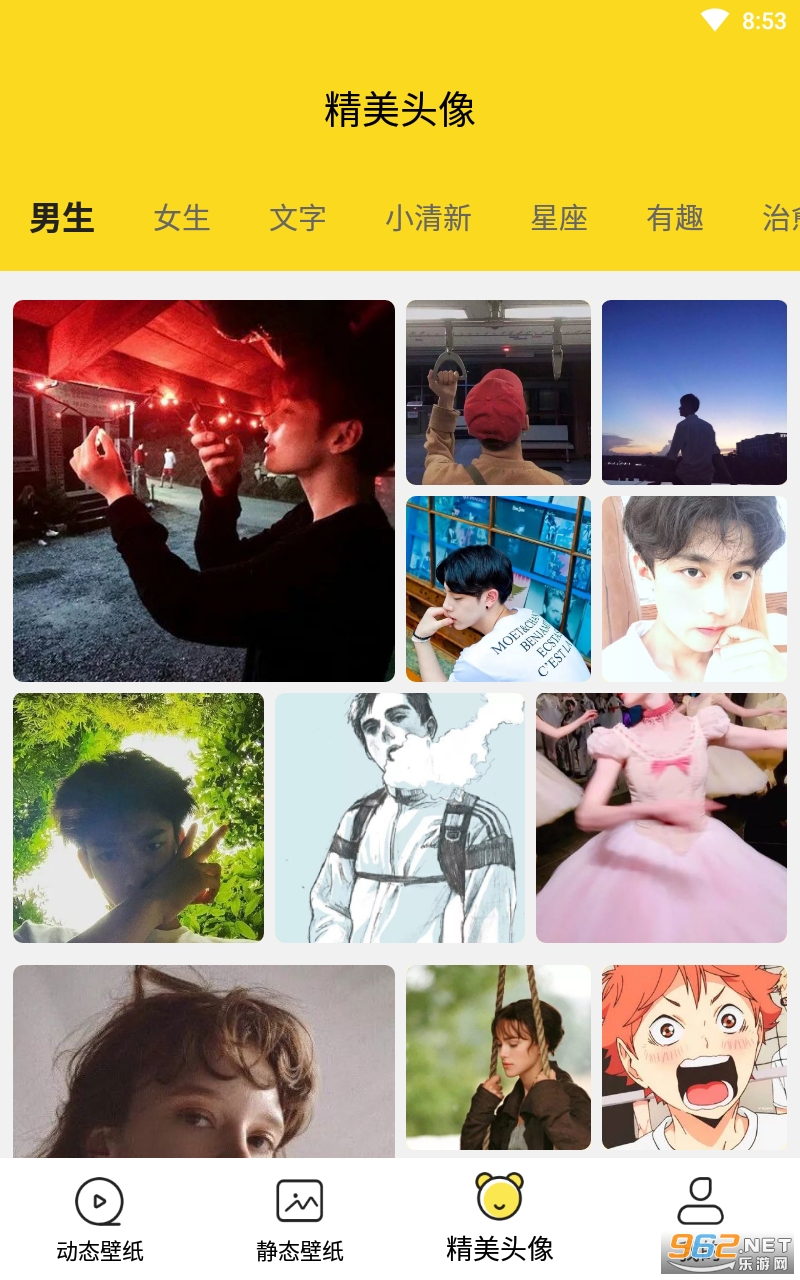800x1280 pixels.
Task: Open the 小清新 category tab
Action: [428, 218]
